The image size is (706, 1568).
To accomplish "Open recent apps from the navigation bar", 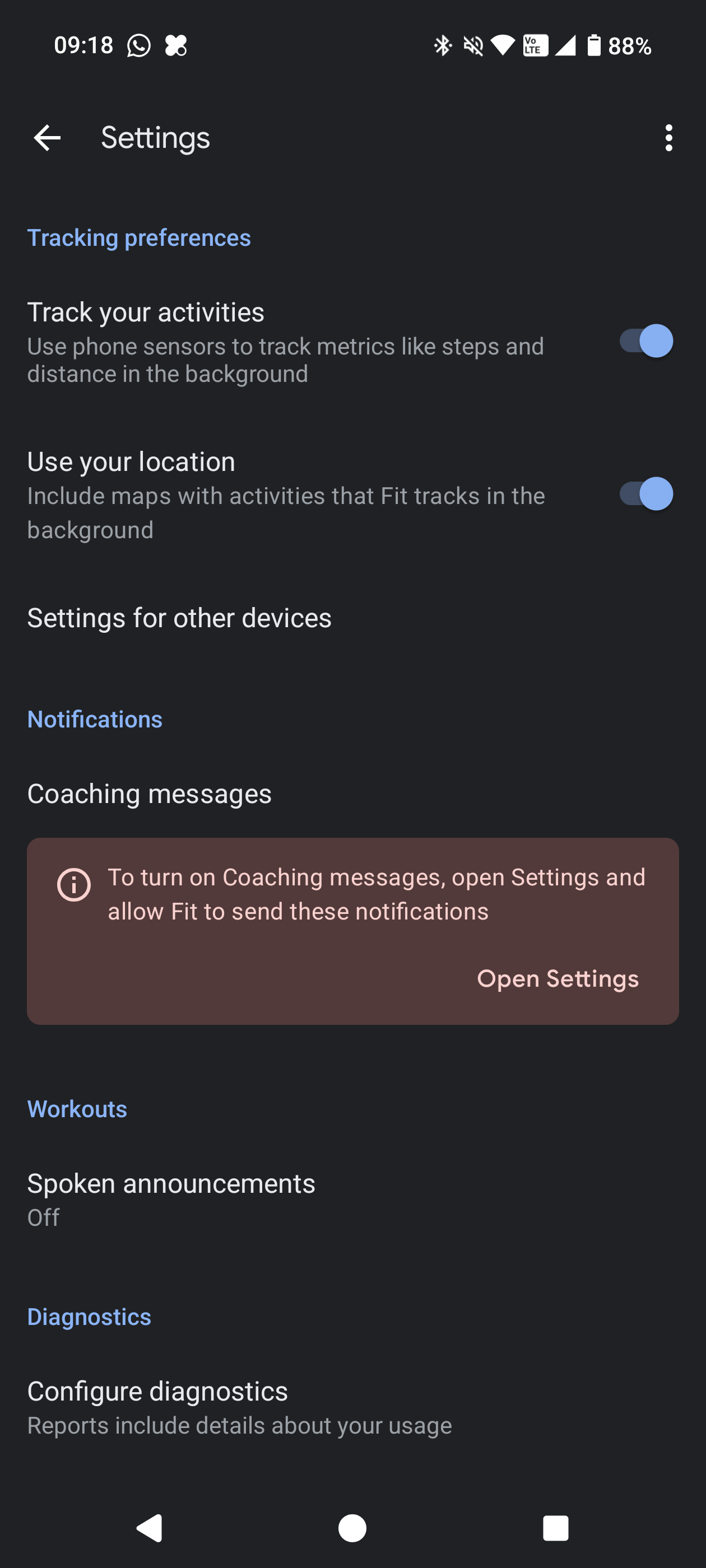I will [555, 1528].
